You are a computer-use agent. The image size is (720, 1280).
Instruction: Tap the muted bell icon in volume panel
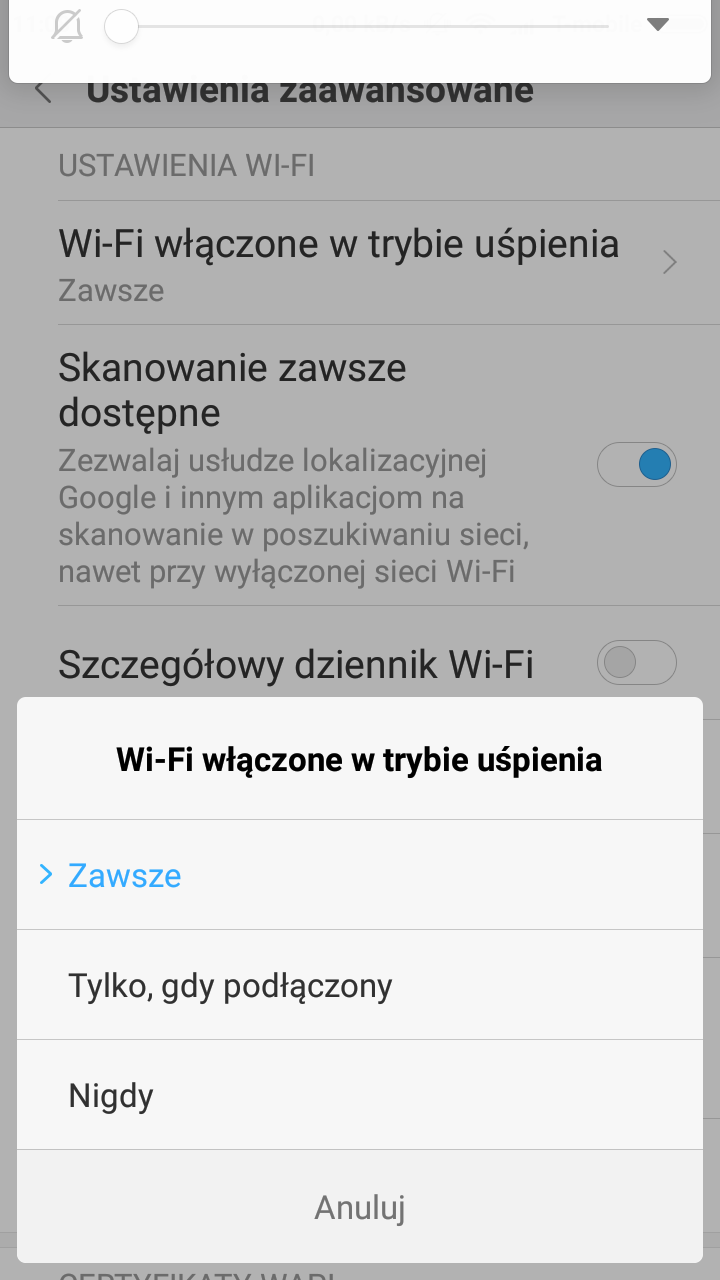pos(67,26)
